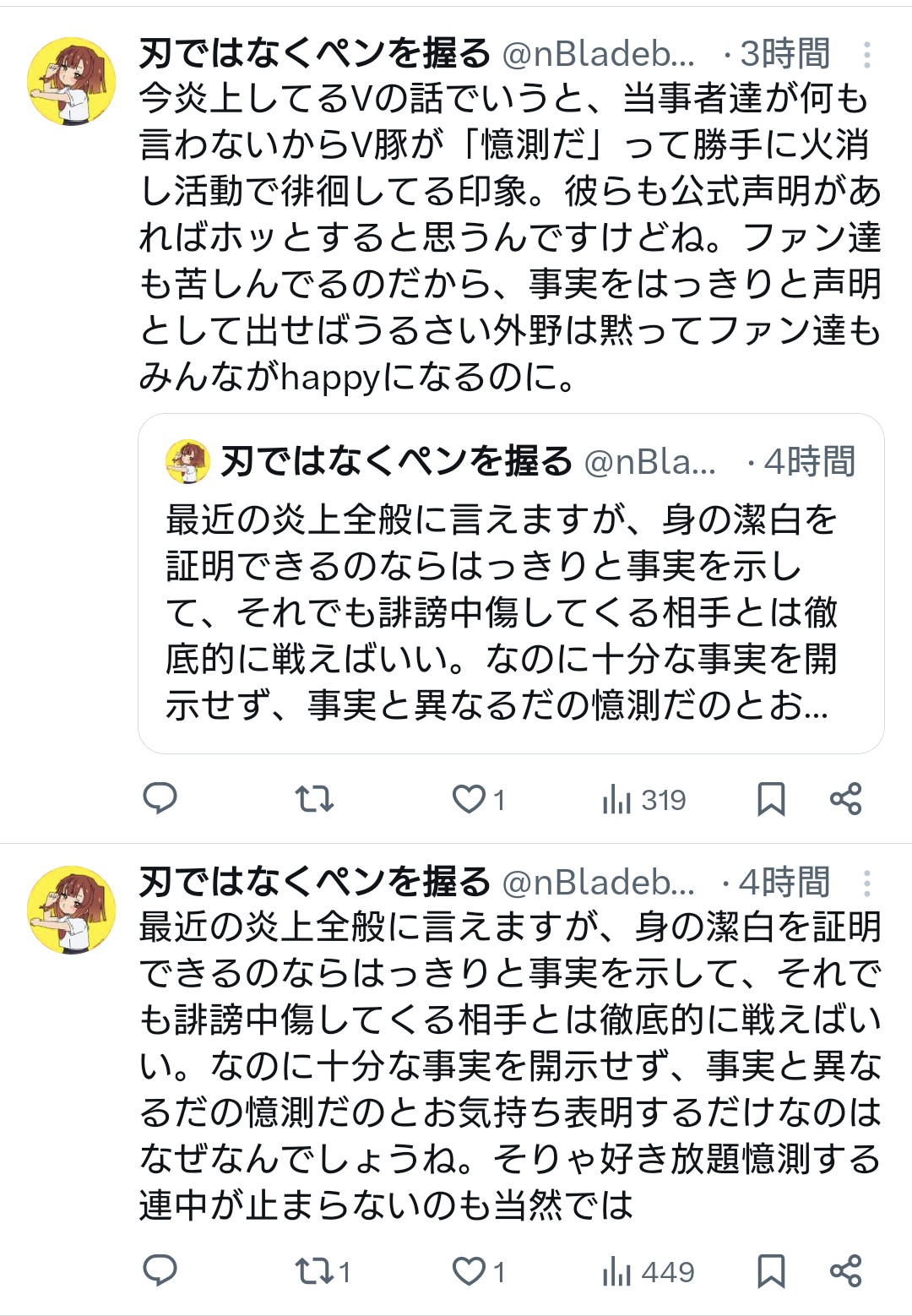
Task: Share the 3時間 post
Action: tap(845, 798)
